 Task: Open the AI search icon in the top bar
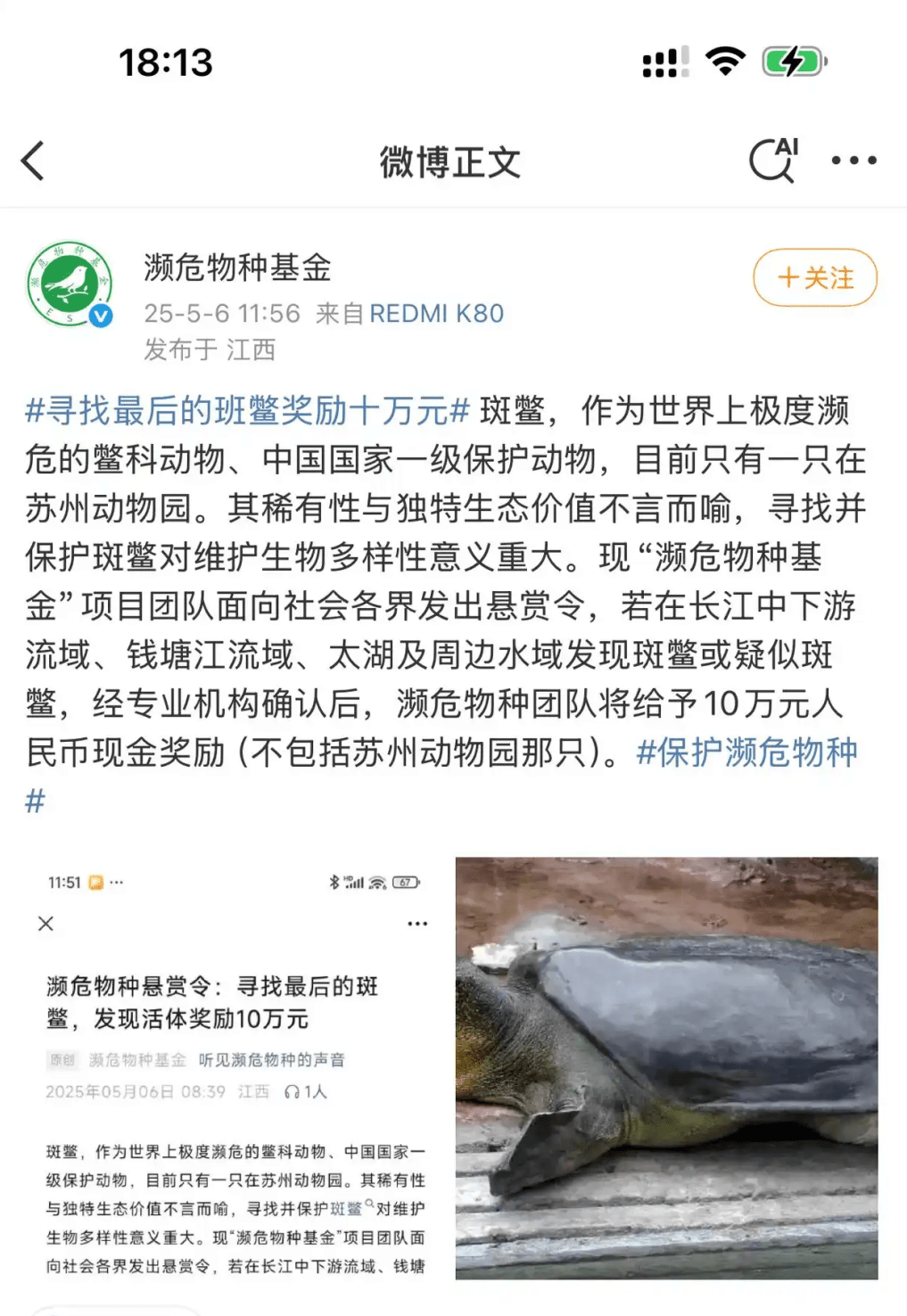pos(771,160)
